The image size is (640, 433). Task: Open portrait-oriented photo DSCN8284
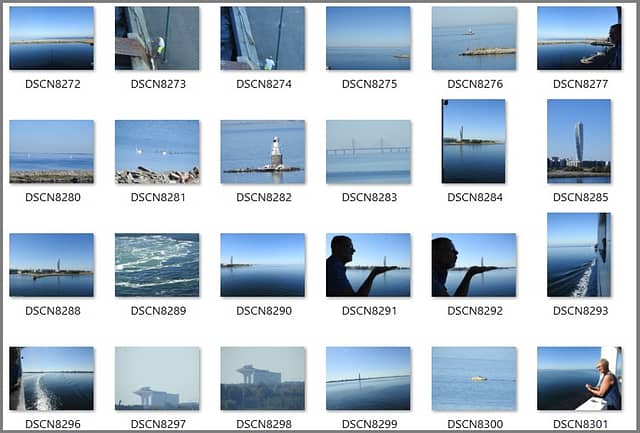tap(473, 141)
